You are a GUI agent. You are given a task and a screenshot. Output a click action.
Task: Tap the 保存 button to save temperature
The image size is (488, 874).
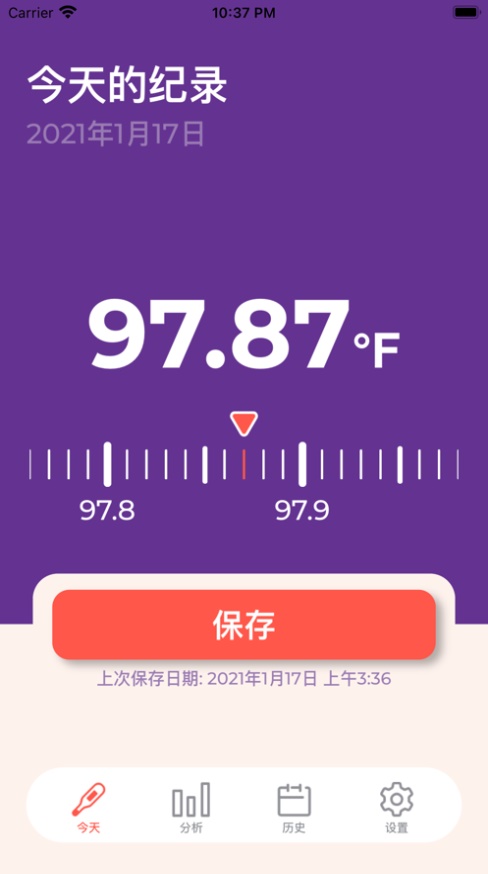(x=244, y=624)
